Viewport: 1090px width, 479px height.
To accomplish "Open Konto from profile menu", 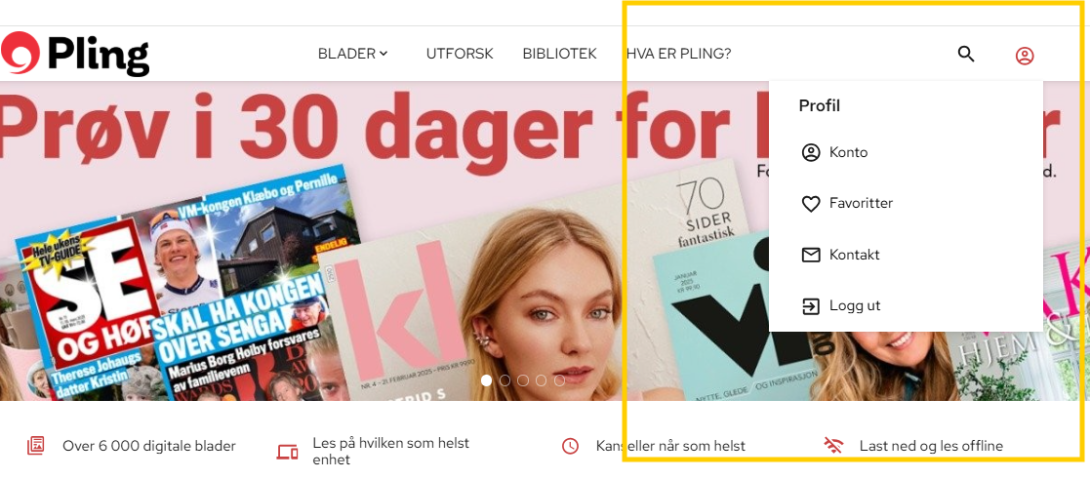I will (847, 153).
